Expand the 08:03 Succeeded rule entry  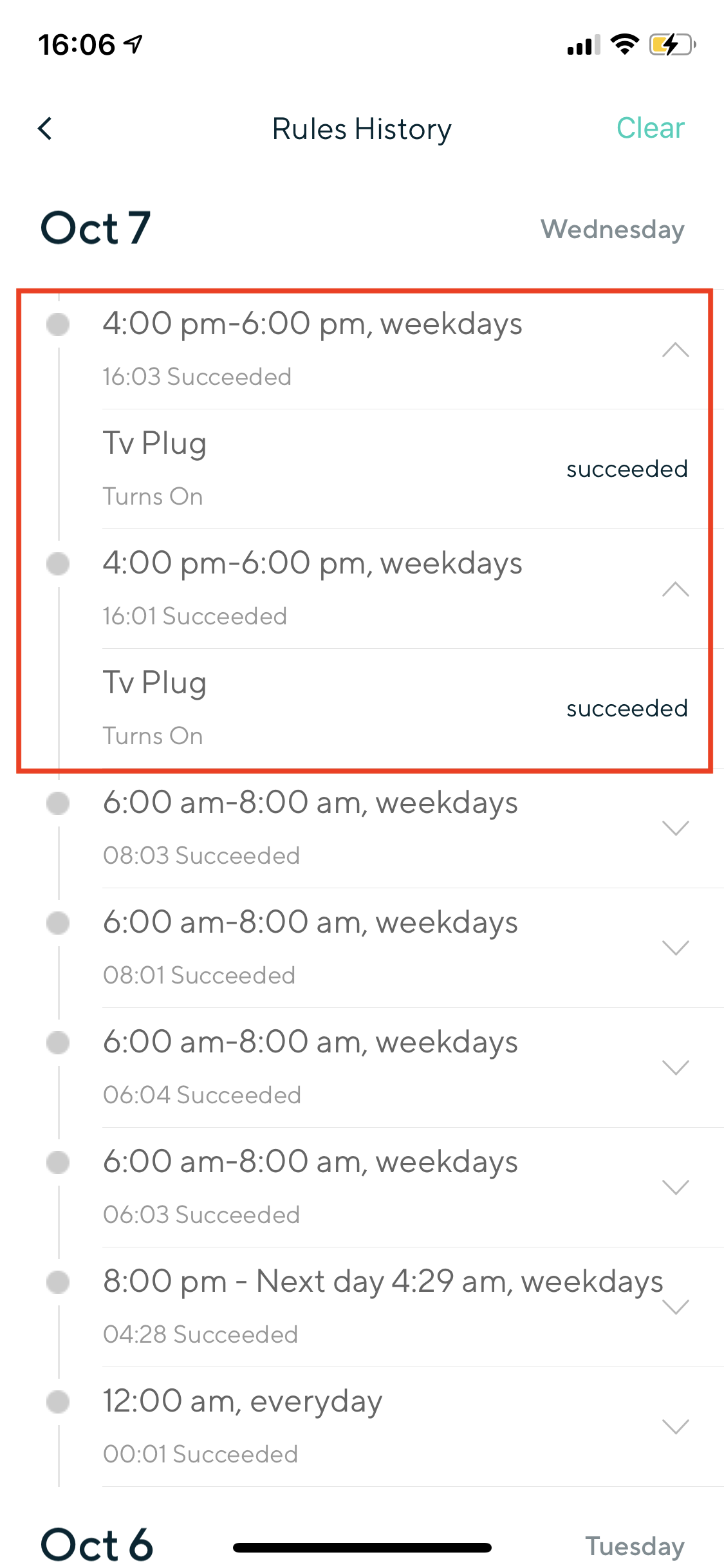[x=676, y=828]
